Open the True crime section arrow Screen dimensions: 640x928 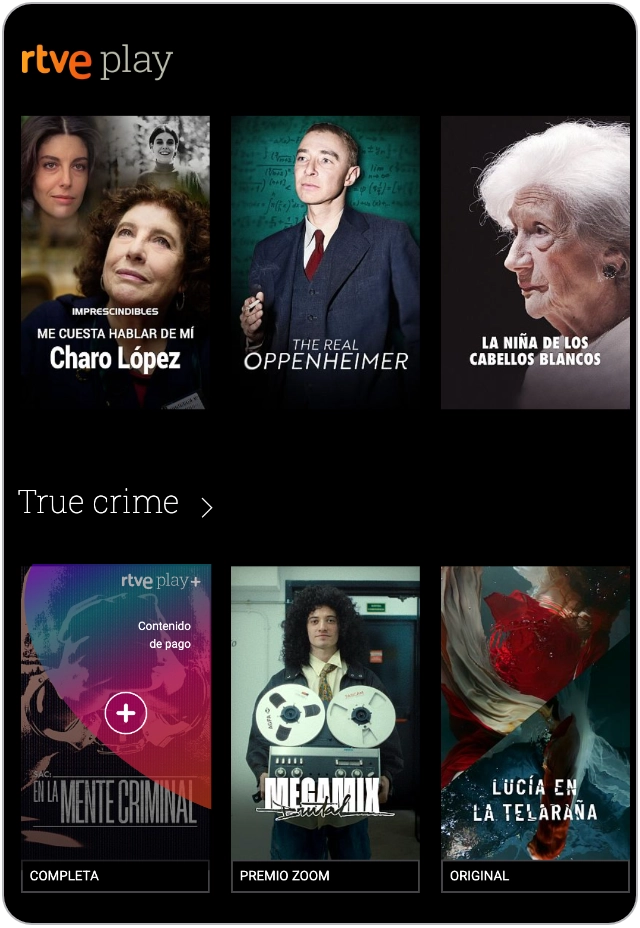point(206,508)
